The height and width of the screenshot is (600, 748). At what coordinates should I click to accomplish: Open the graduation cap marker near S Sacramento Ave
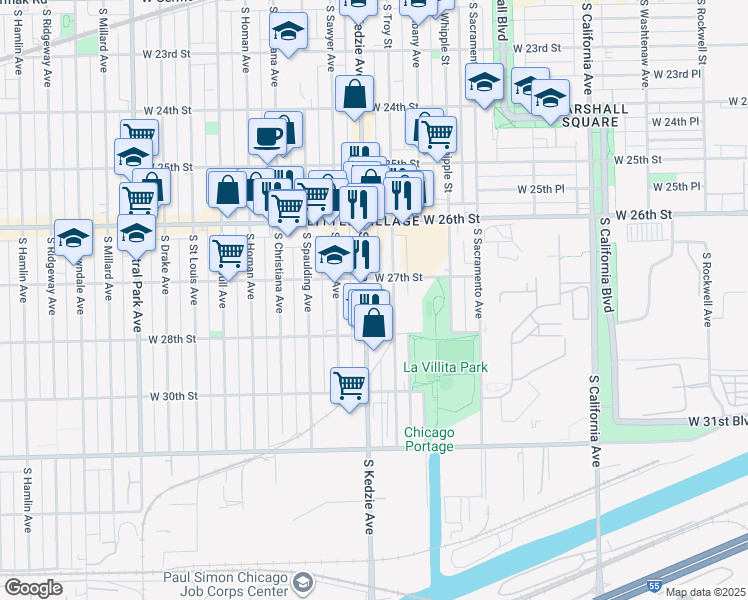tap(485, 82)
